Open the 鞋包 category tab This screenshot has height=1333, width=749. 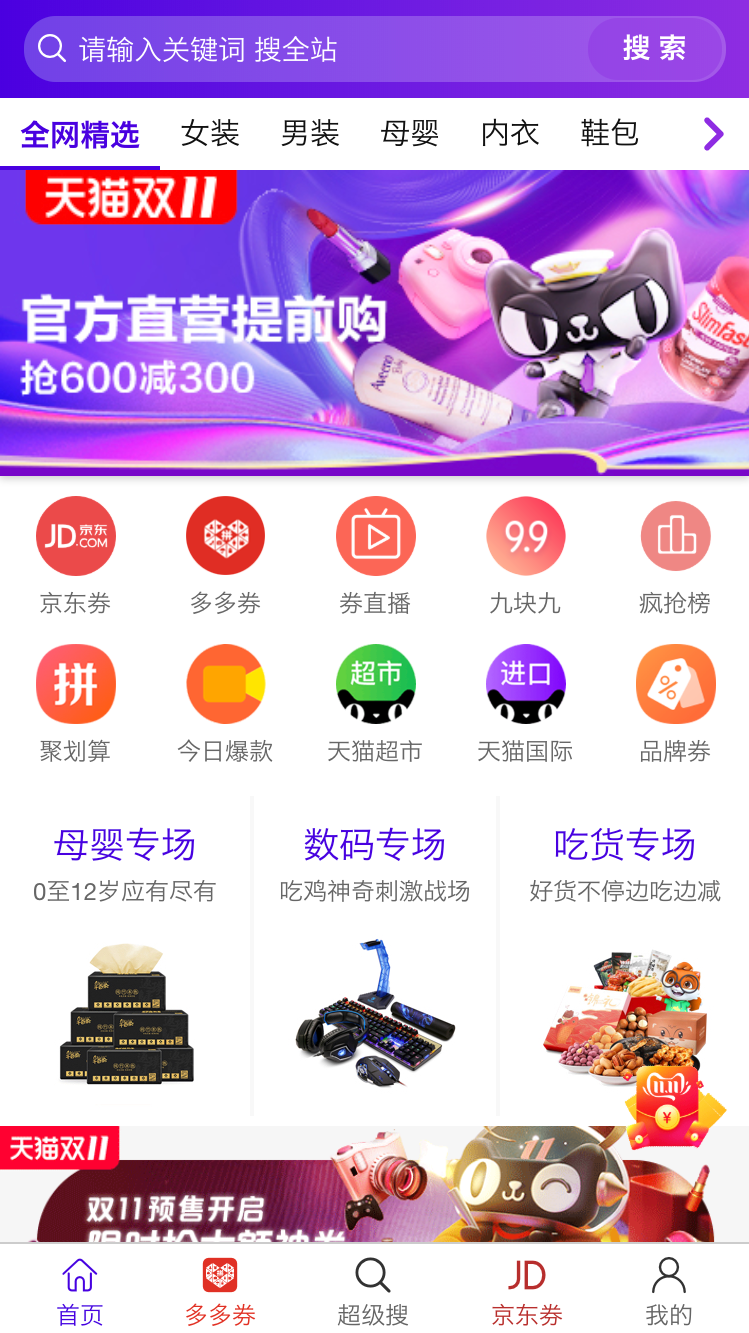pyautogui.click(x=610, y=133)
